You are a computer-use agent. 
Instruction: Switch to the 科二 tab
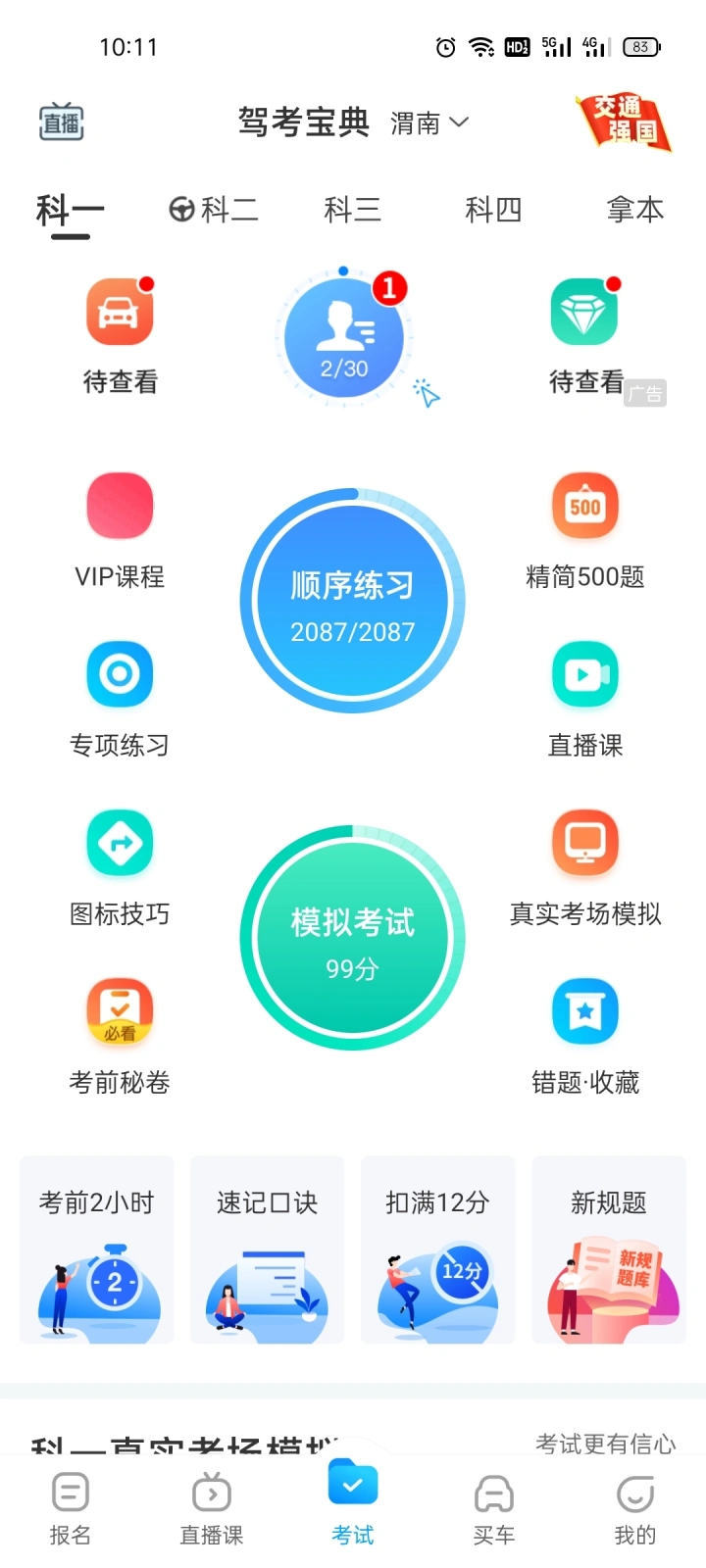click(x=215, y=209)
